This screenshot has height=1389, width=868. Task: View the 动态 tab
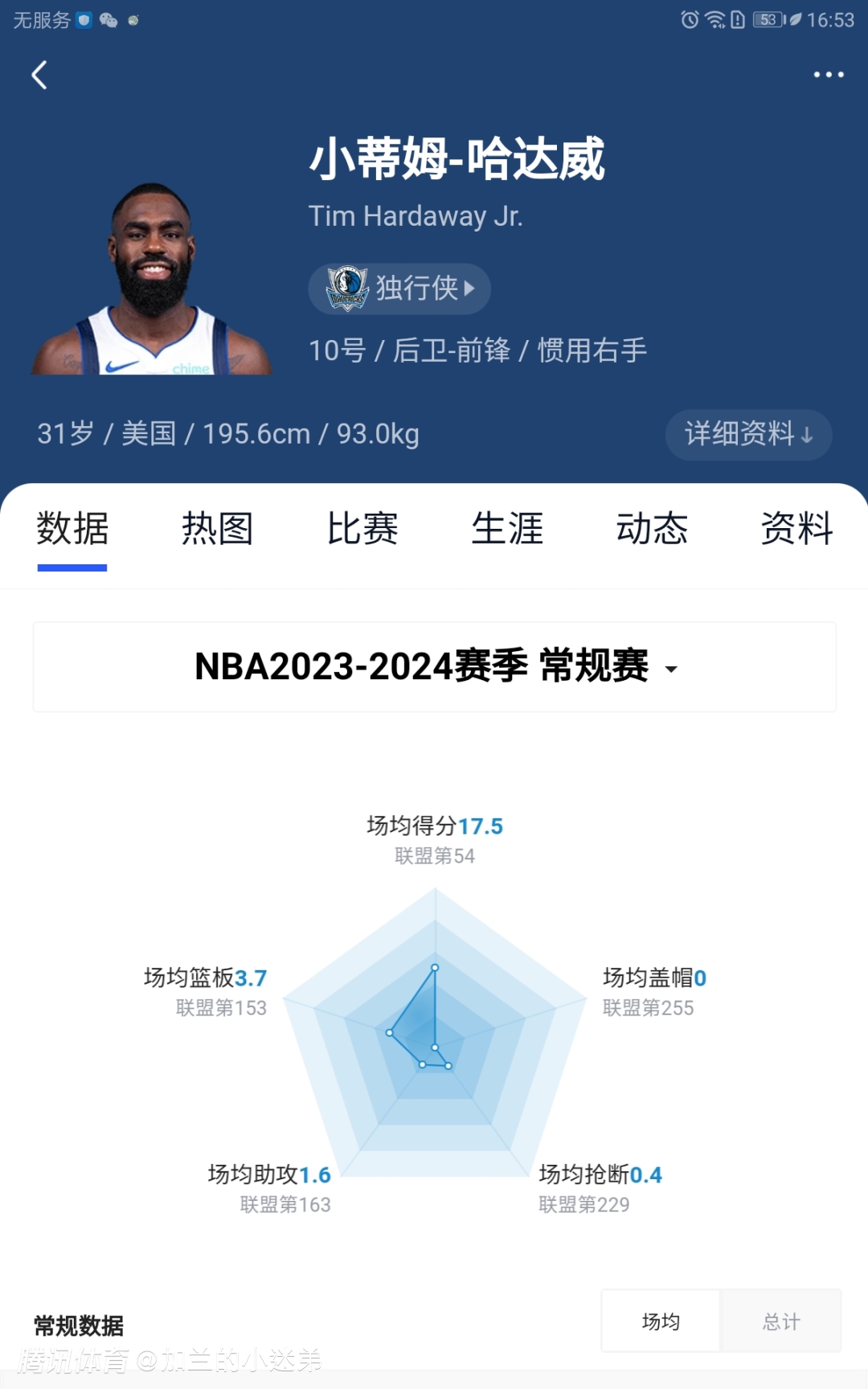point(652,529)
